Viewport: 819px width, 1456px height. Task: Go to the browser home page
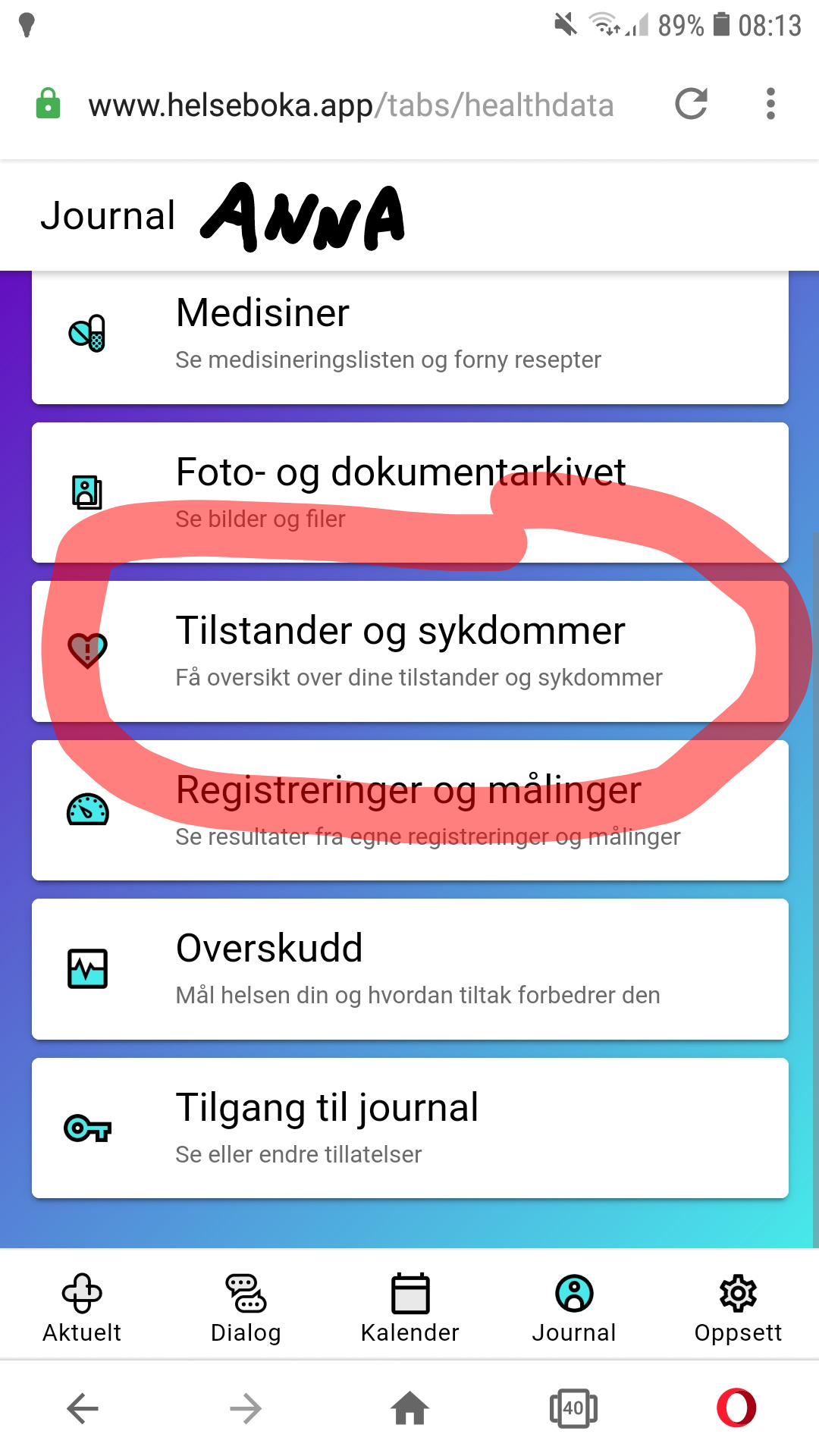tap(410, 1409)
